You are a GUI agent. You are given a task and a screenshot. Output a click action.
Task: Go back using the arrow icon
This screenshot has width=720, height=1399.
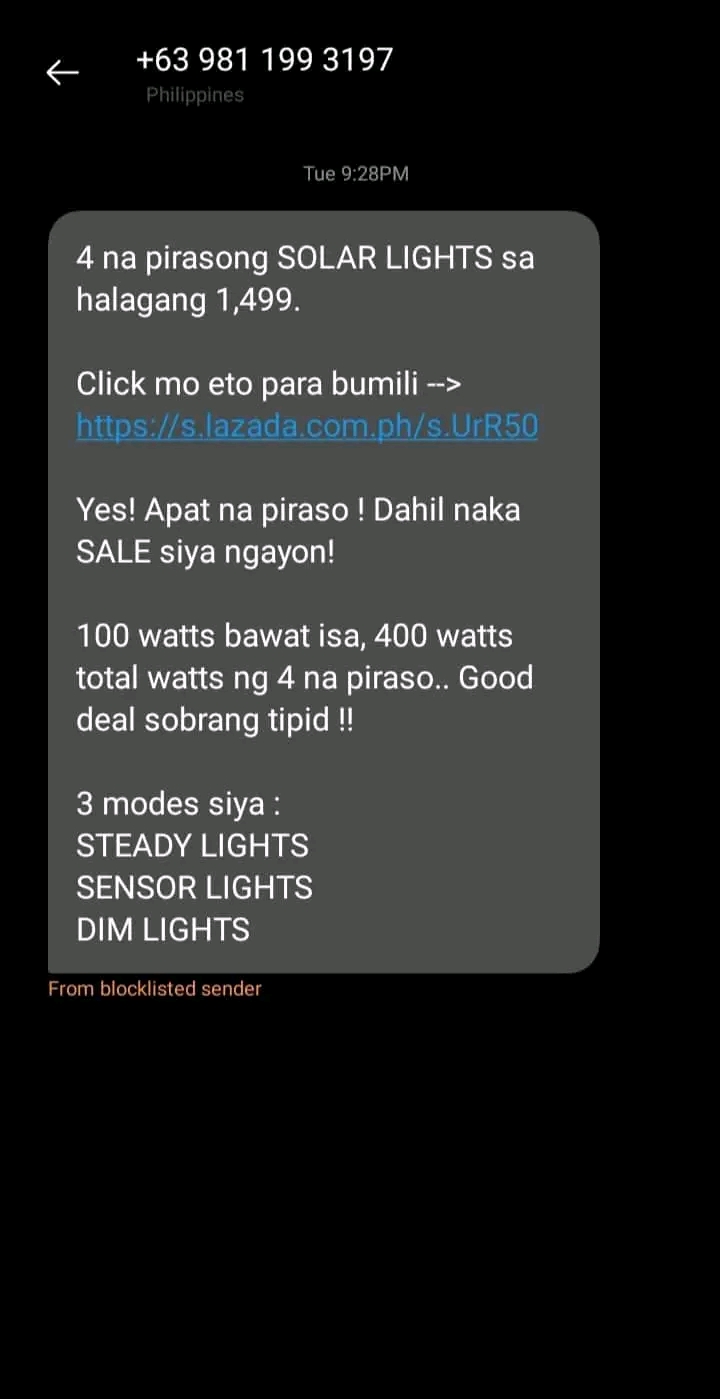[62, 72]
